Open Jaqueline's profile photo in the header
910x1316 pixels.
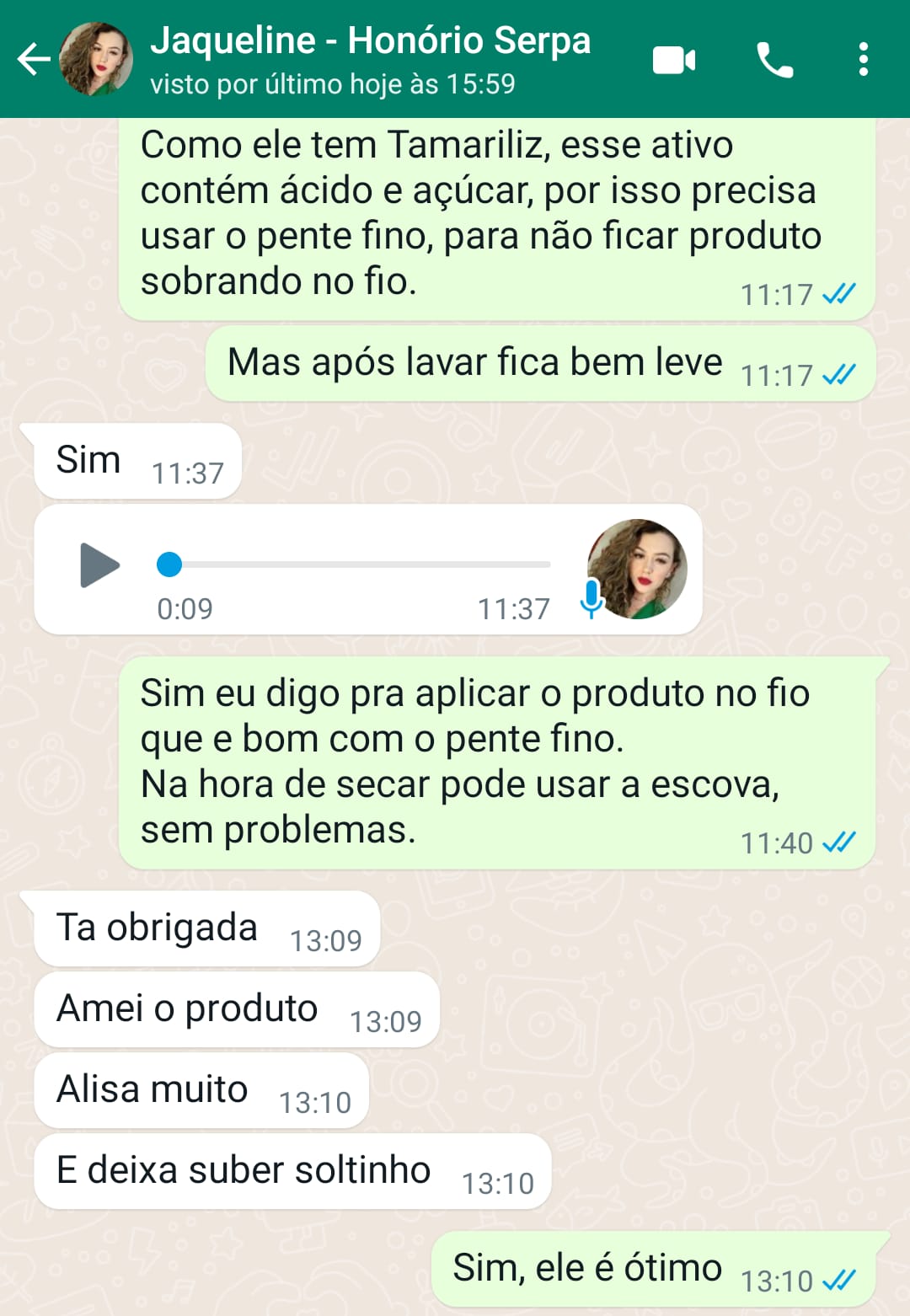[96, 59]
